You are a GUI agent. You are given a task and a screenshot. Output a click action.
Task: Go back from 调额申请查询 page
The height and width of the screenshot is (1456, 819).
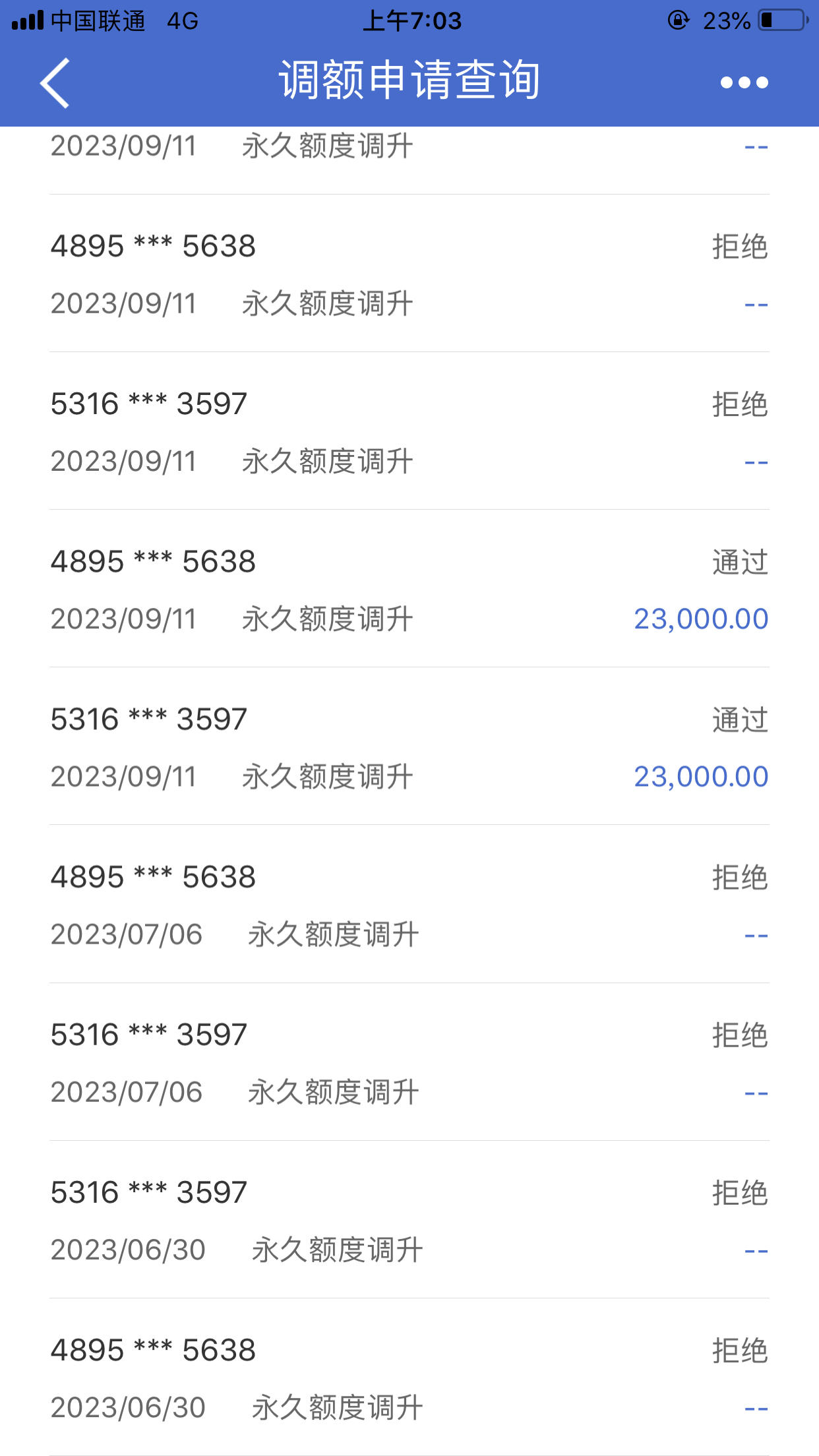55,82
